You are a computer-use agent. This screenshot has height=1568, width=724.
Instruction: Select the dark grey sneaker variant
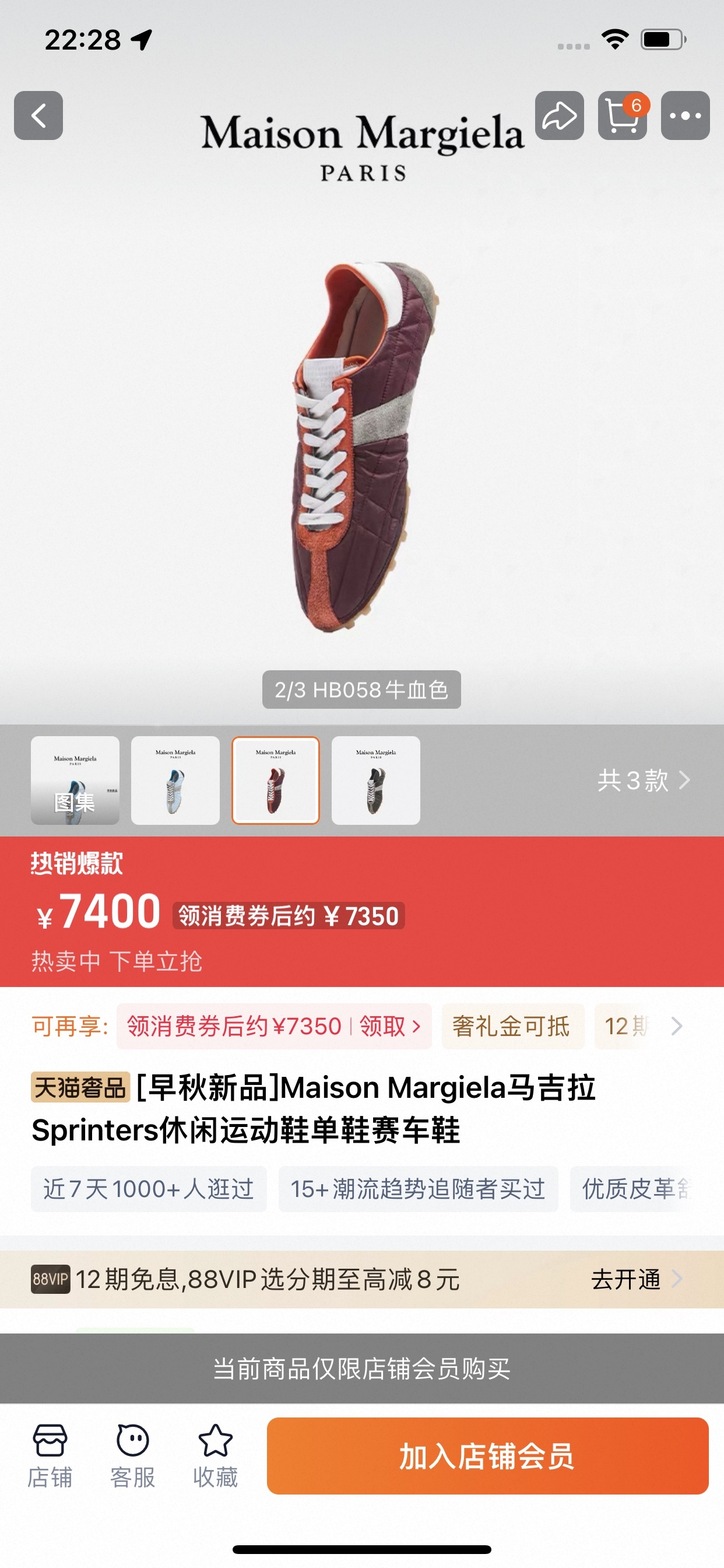point(375,780)
